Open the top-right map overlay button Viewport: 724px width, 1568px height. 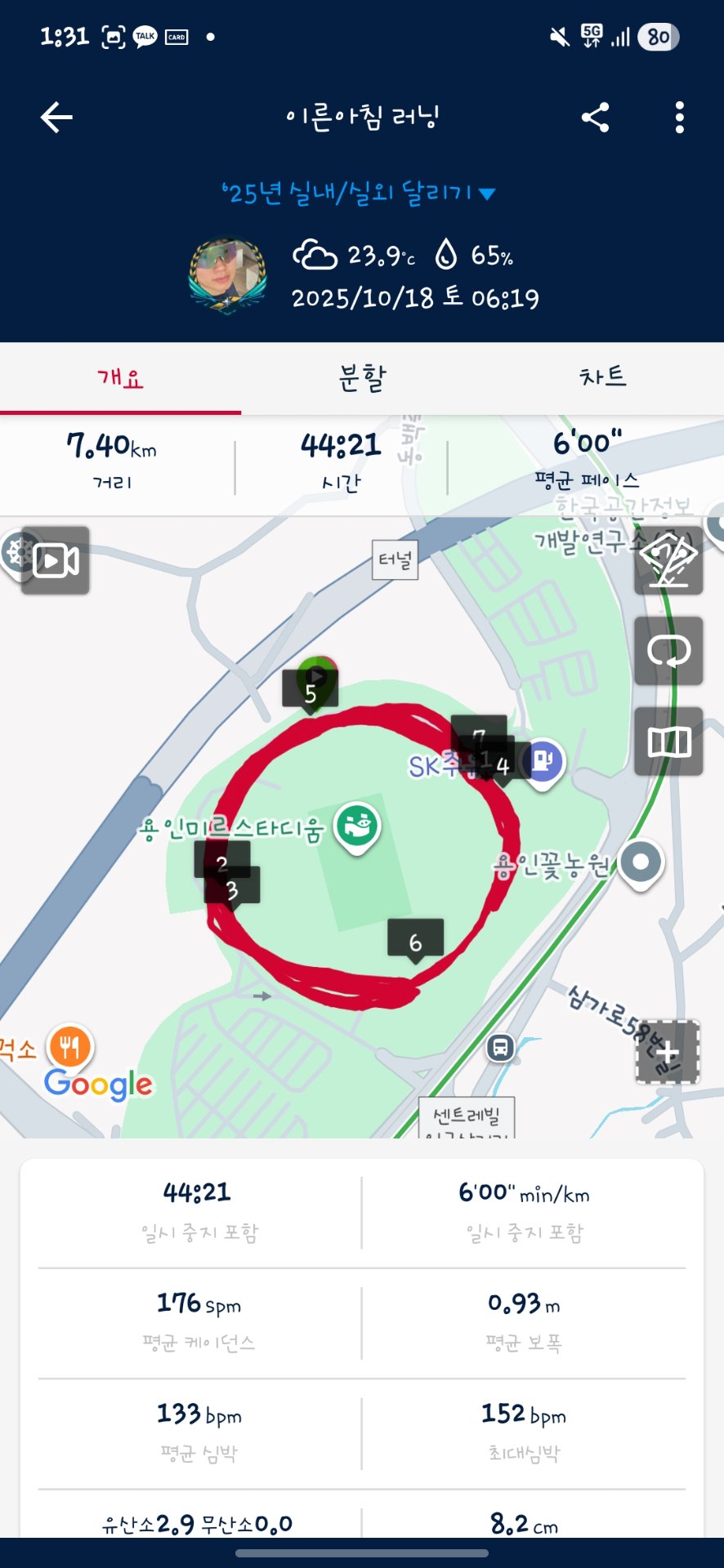coord(668,560)
